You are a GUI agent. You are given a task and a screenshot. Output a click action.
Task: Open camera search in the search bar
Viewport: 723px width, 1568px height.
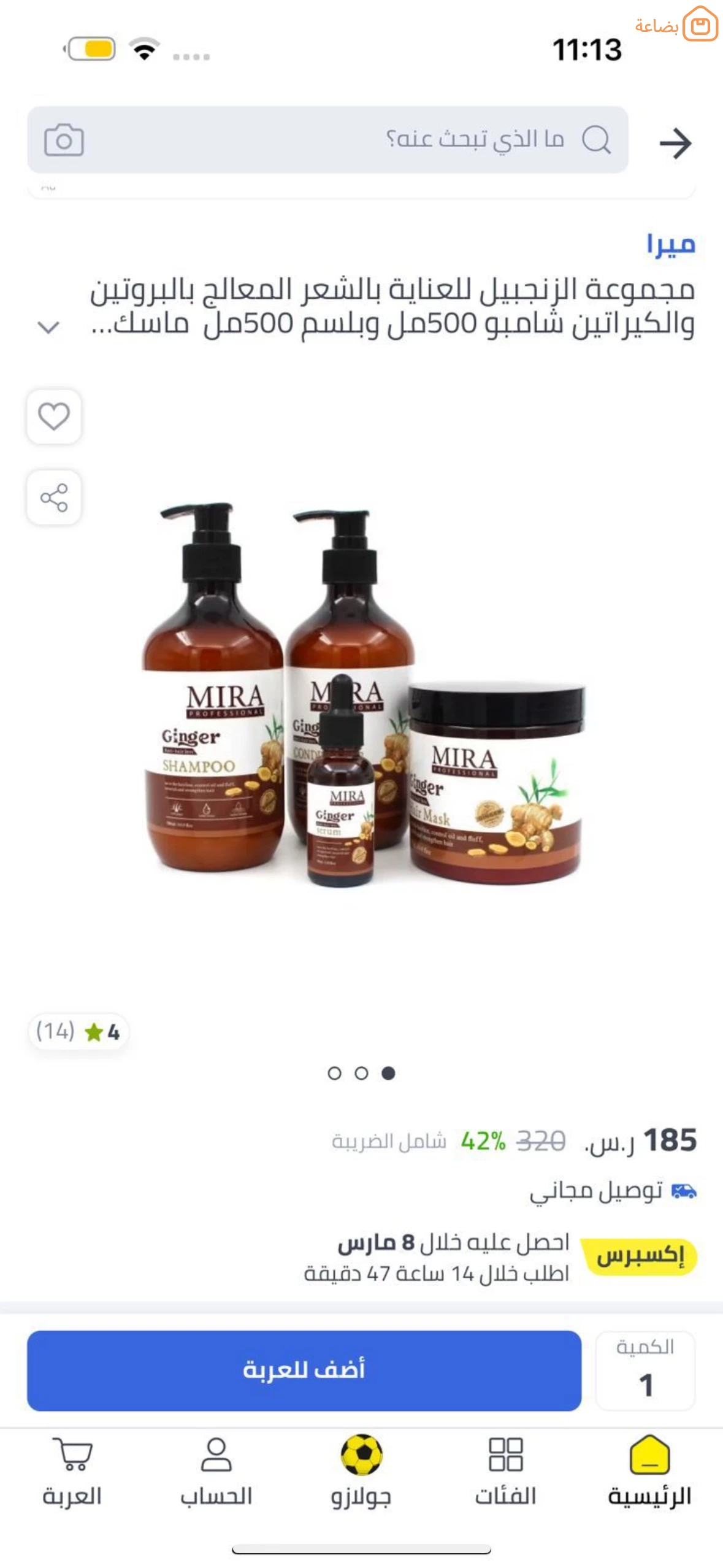64,140
